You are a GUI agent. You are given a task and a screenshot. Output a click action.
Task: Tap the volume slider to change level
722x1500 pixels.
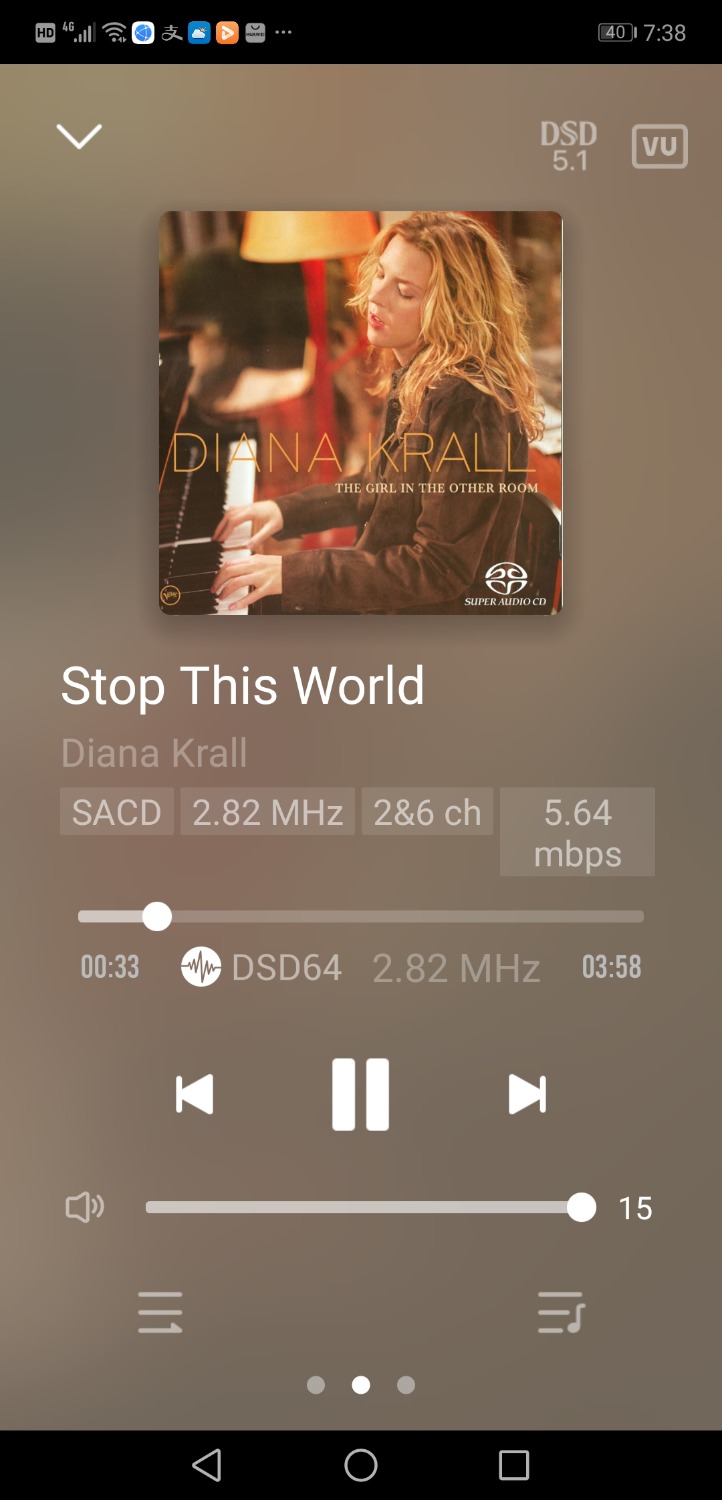(360, 1208)
